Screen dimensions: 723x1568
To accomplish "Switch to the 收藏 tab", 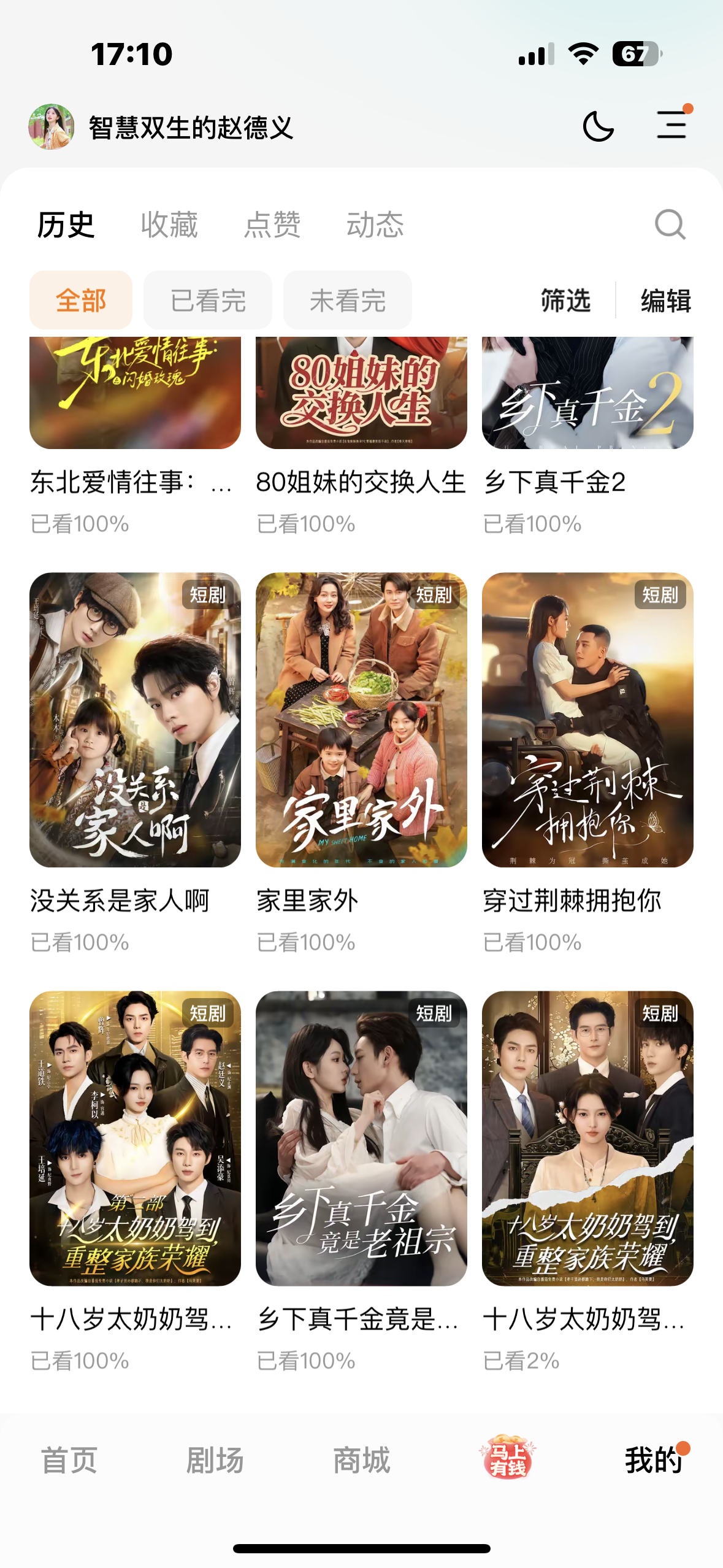I will pyautogui.click(x=169, y=225).
